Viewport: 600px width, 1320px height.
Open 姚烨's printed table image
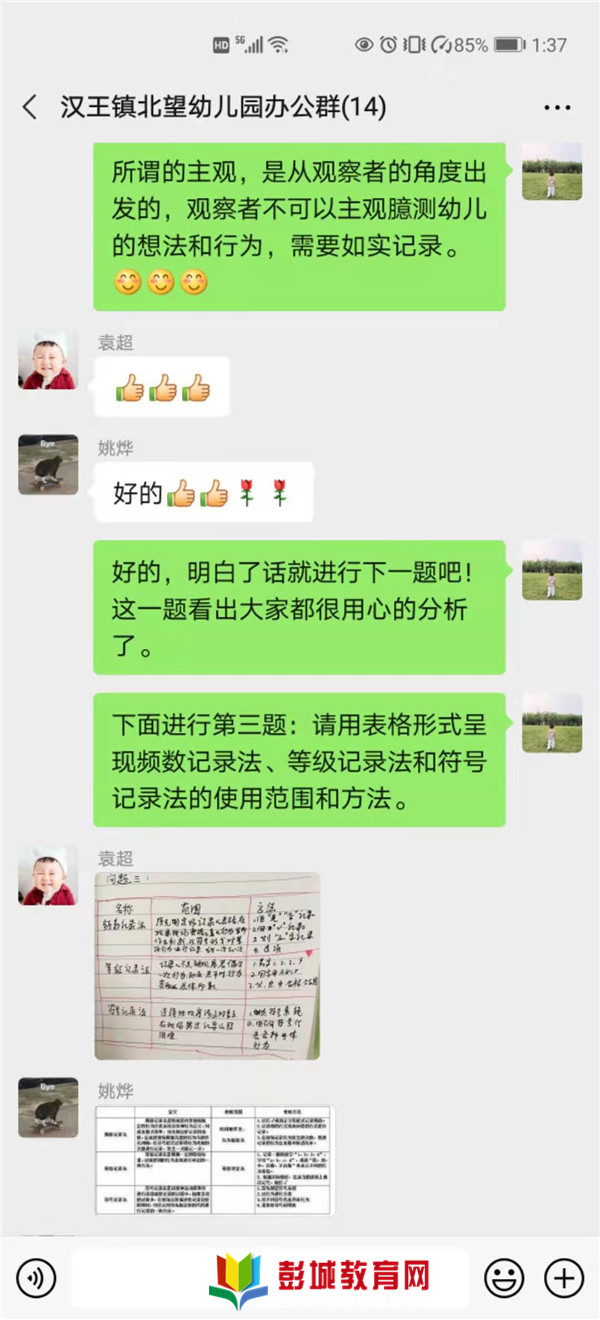214,1160
